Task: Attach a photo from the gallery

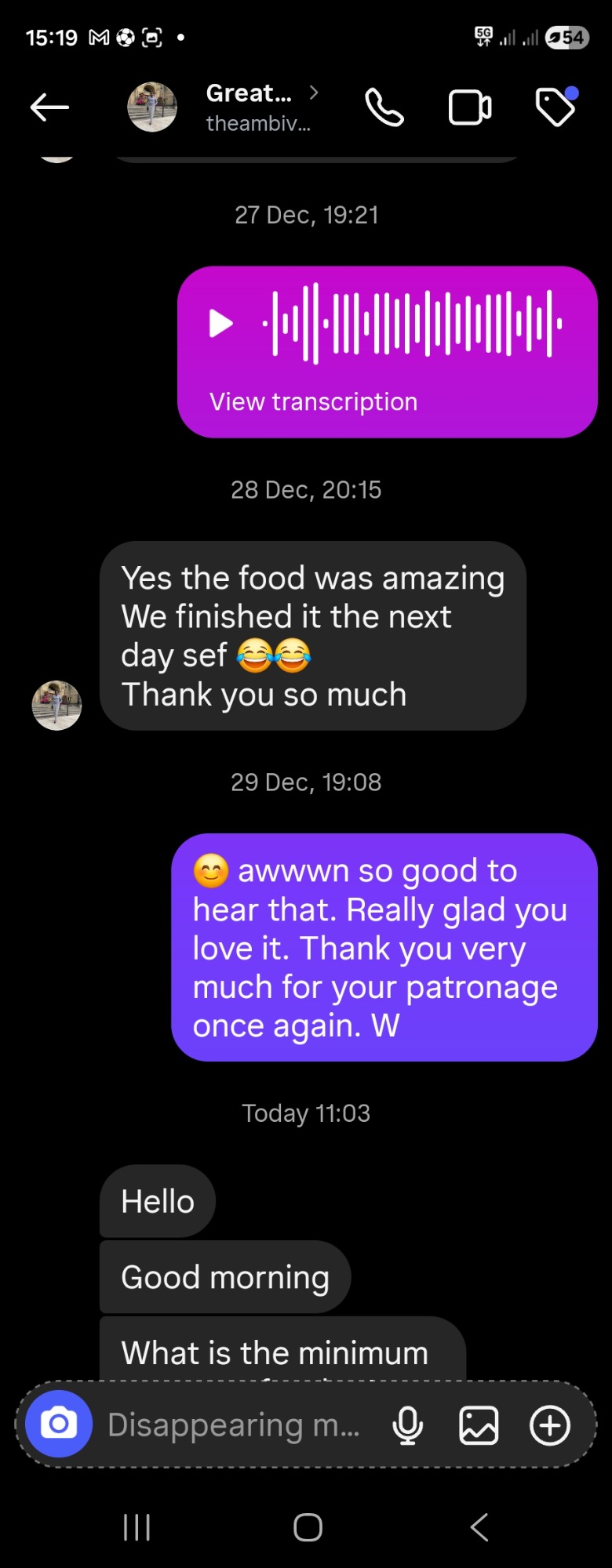Action: point(479,1425)
